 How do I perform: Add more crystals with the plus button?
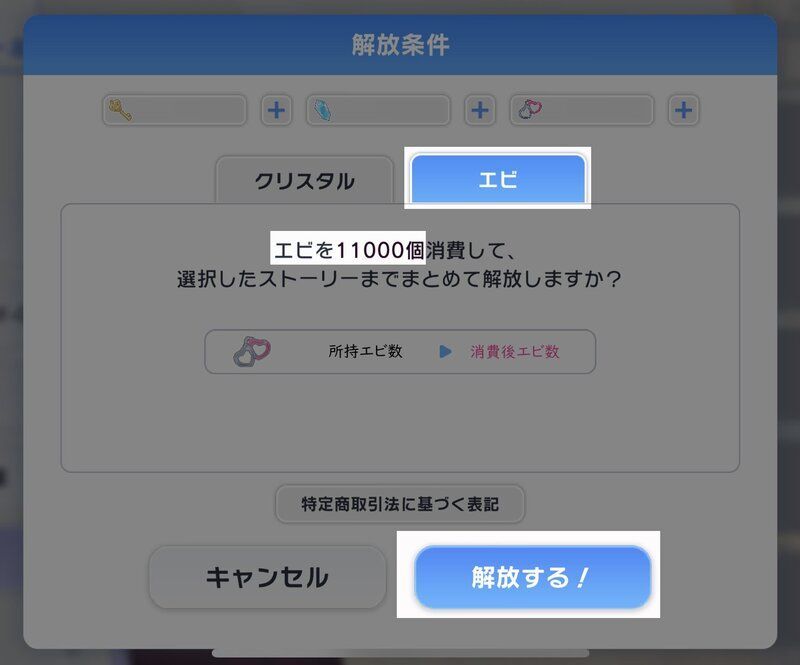(x=480, y=110)
